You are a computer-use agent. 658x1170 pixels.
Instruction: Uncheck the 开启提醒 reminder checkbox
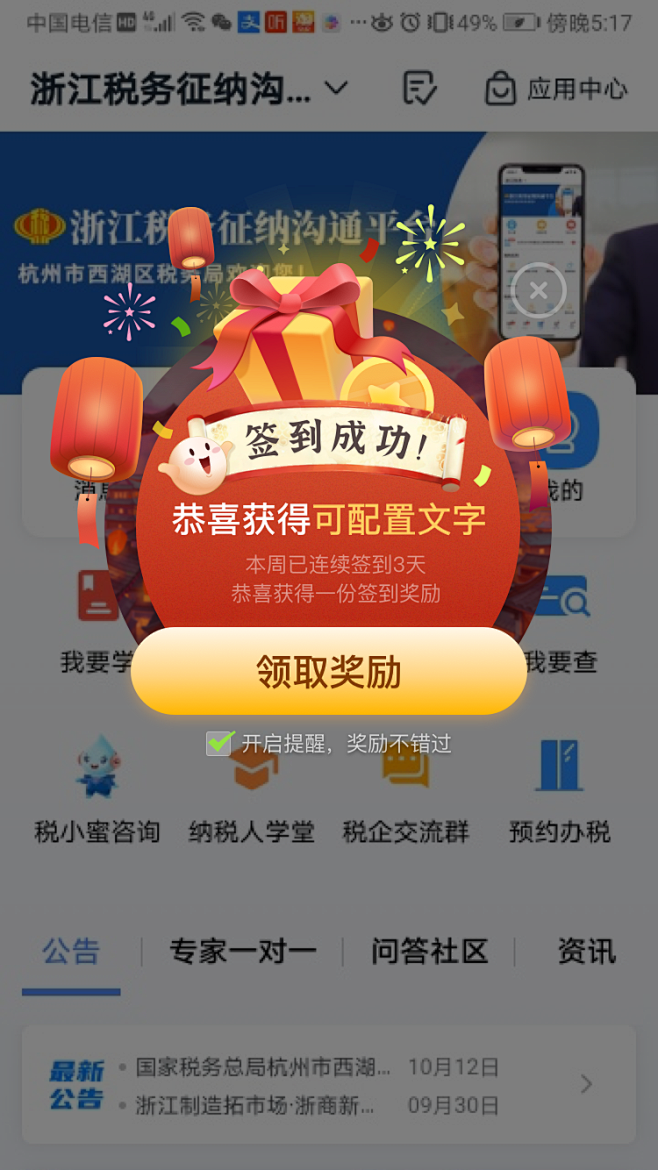[x=219, y=743]
